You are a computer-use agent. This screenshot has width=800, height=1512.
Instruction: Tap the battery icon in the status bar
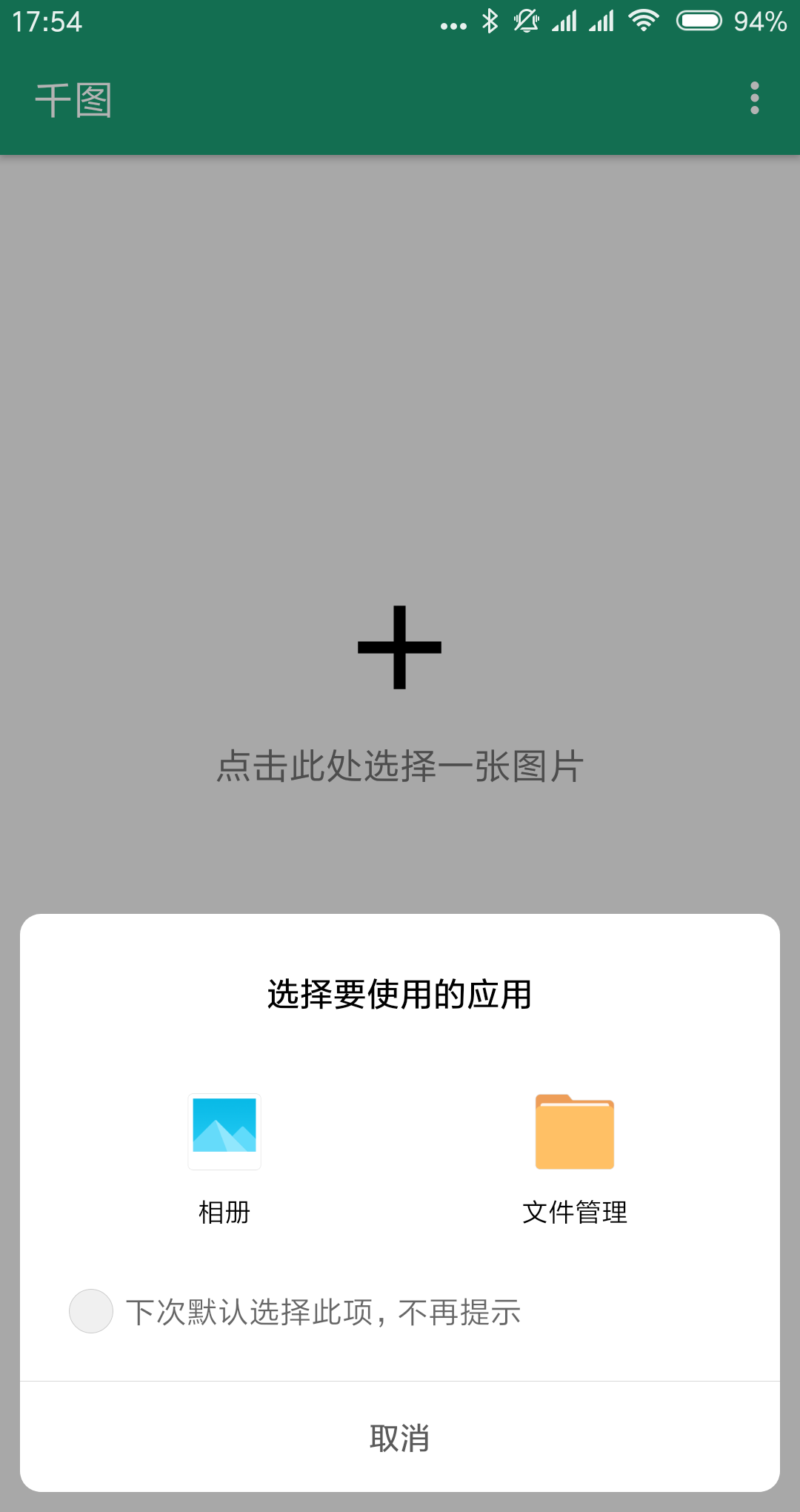click(x=699, y=22)
